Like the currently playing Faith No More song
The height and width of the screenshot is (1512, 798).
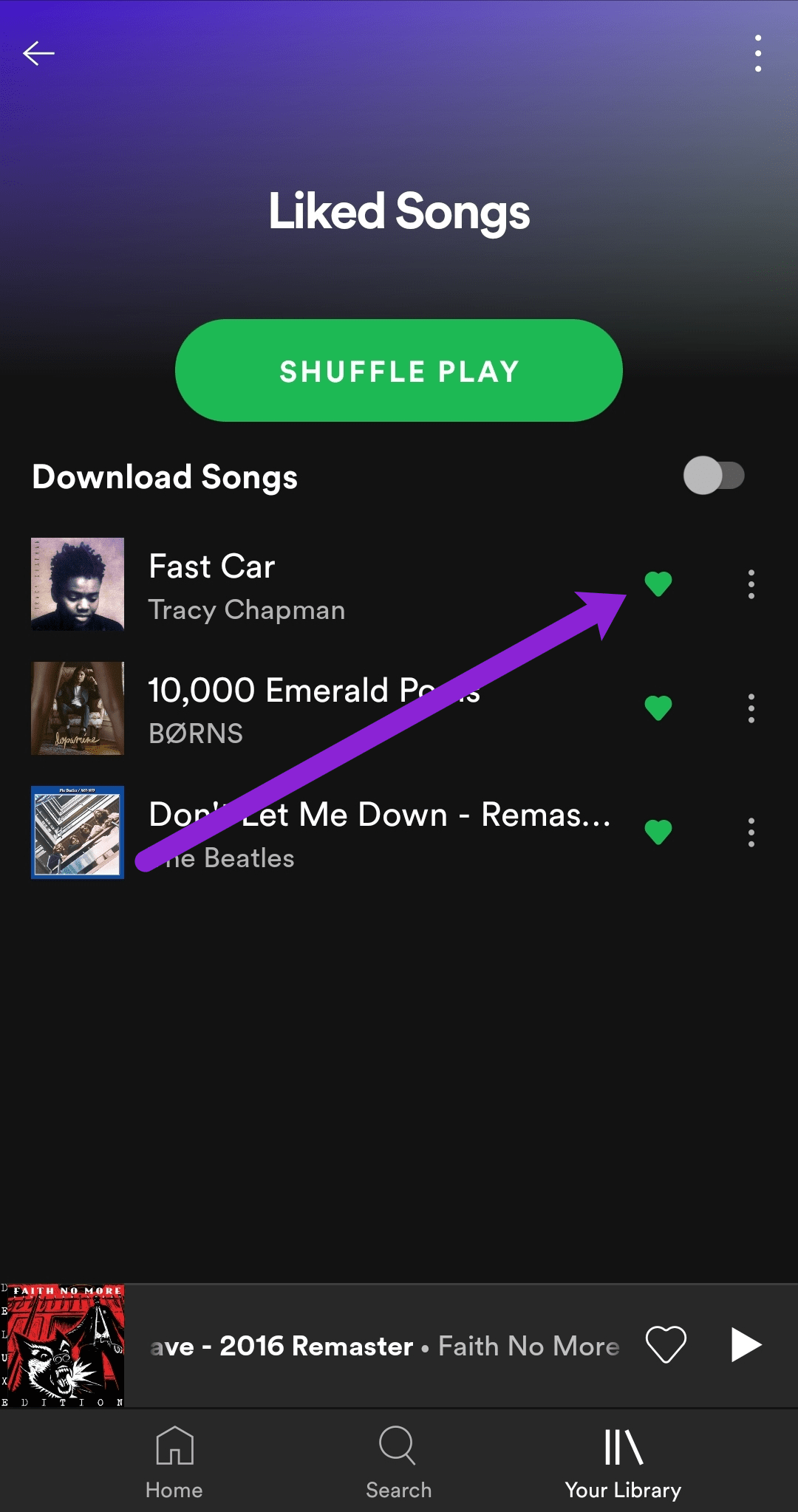click(x=666, y=1345)
